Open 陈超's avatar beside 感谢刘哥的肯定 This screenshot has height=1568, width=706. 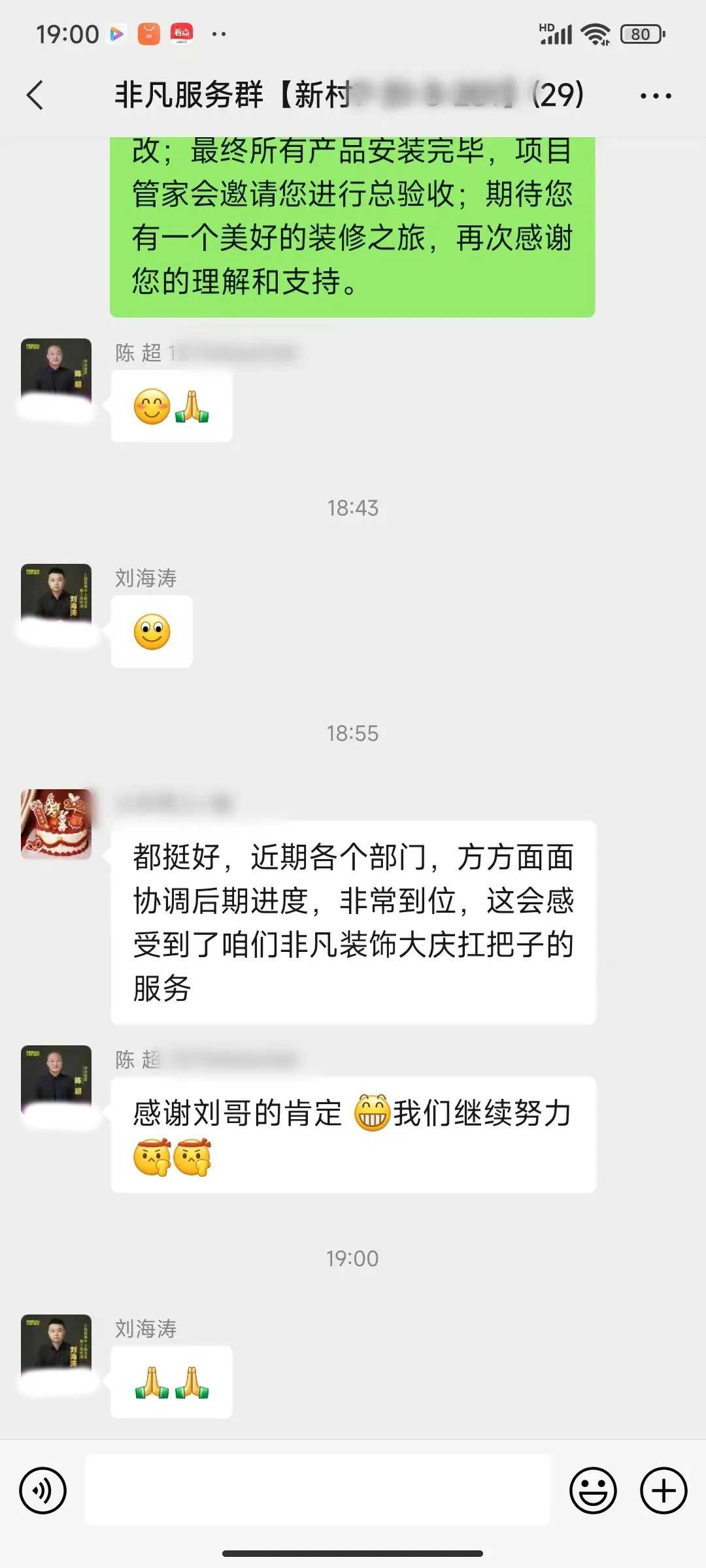point(56,1079)
